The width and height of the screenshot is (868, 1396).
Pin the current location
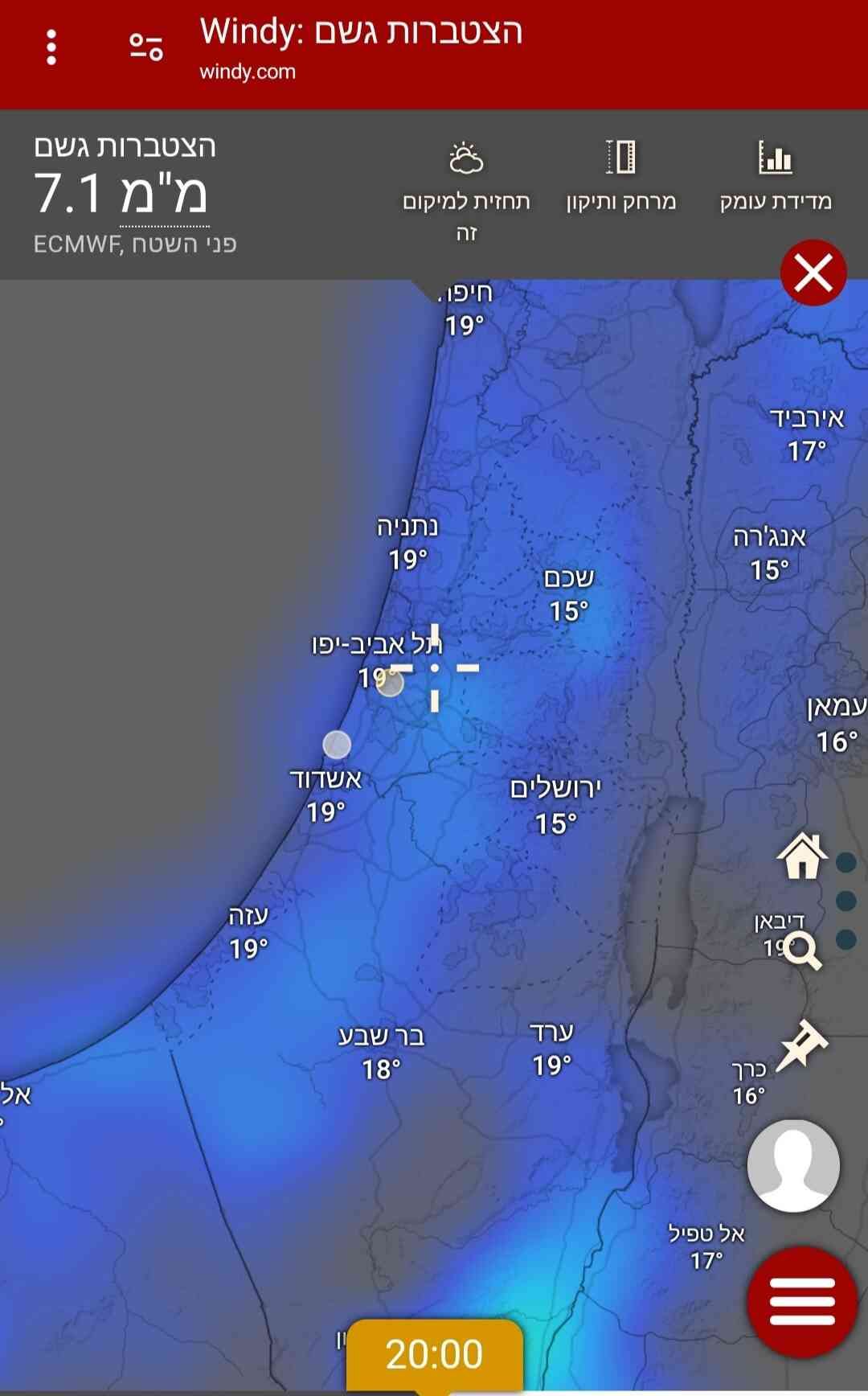[802, 1045]
